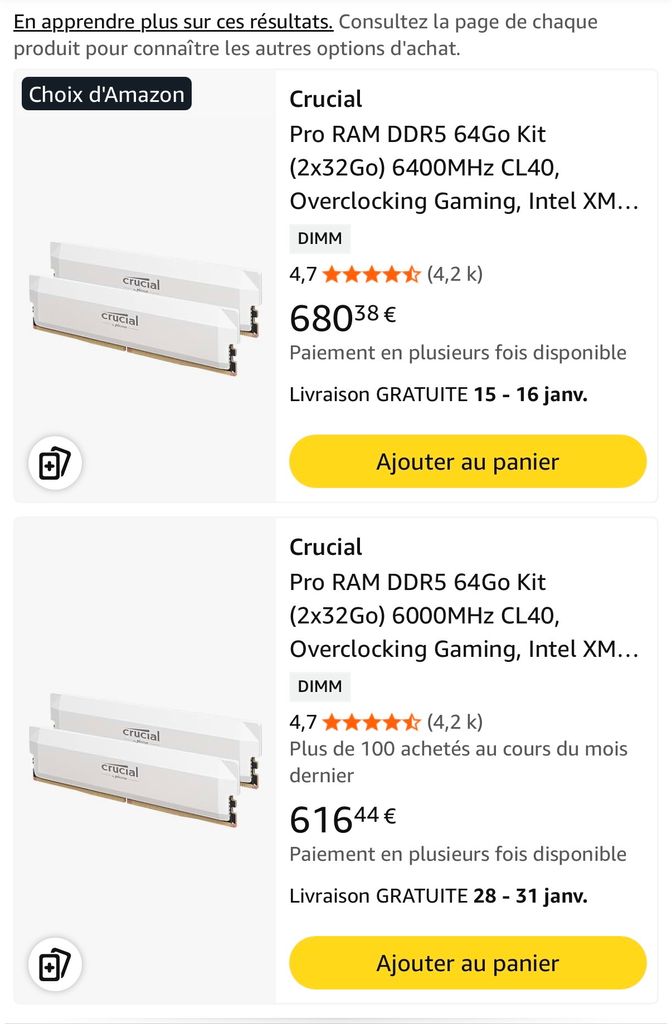672x1024 pixels.
Task: Open the Crucial 6400MHz RAM product image
Action: pos(146,305)
